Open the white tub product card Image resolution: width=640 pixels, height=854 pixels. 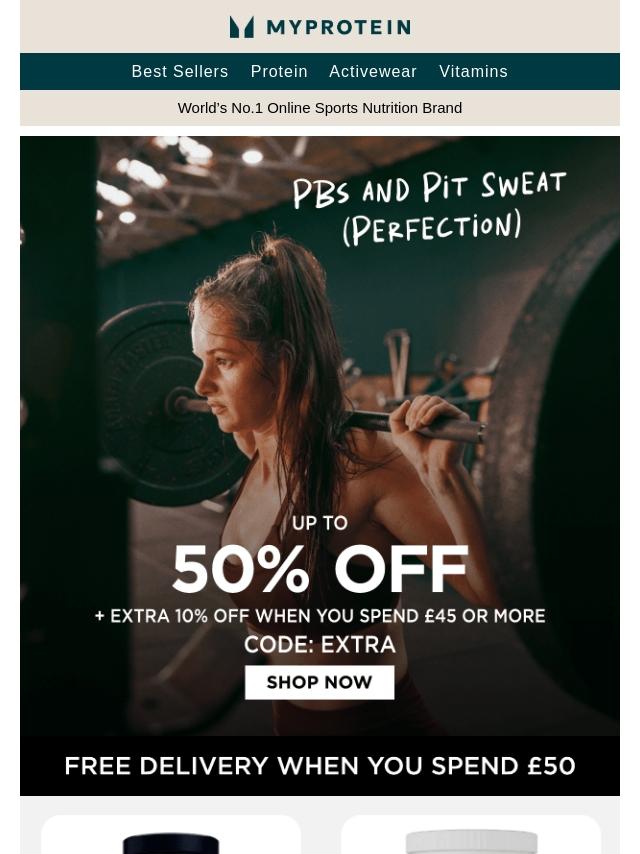(x=471, y=838)
